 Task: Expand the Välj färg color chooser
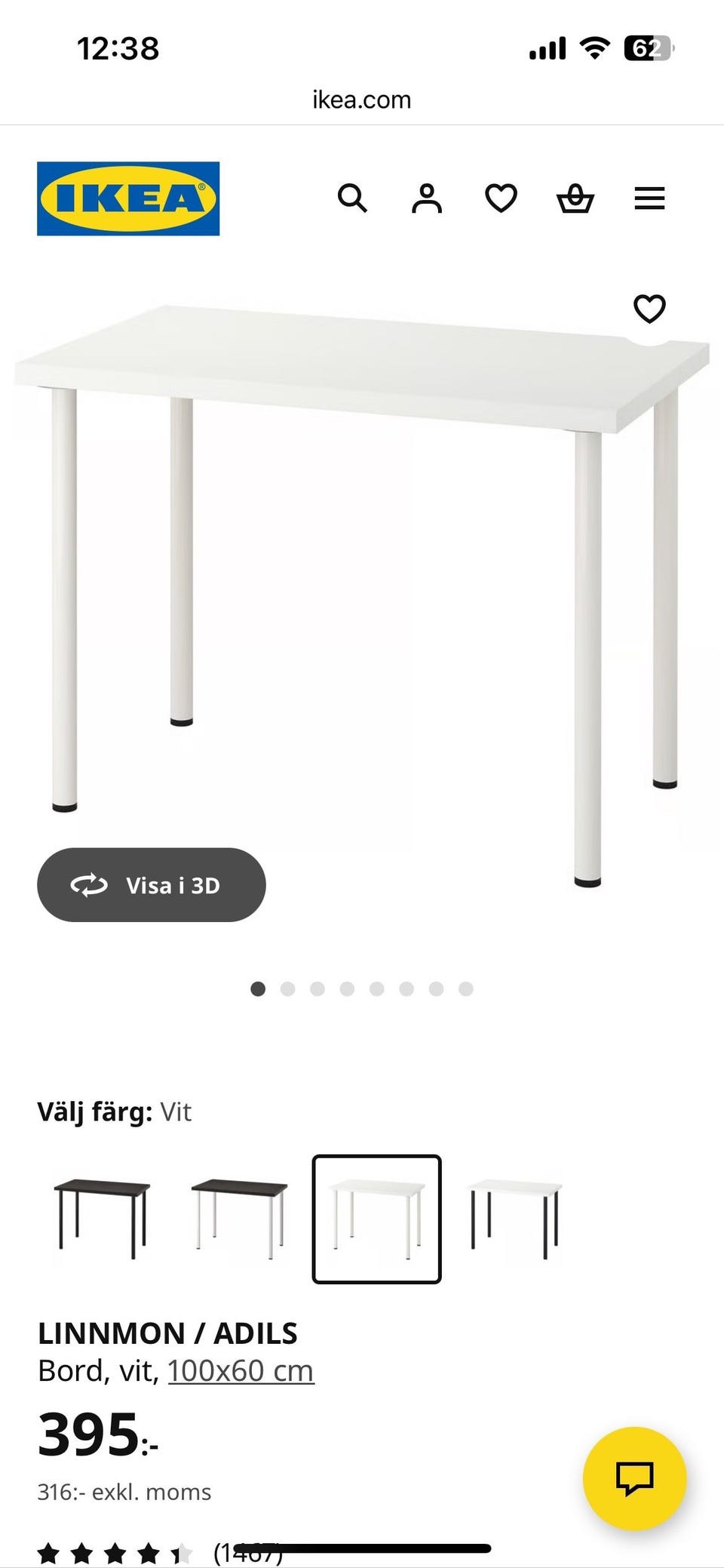115,1111
